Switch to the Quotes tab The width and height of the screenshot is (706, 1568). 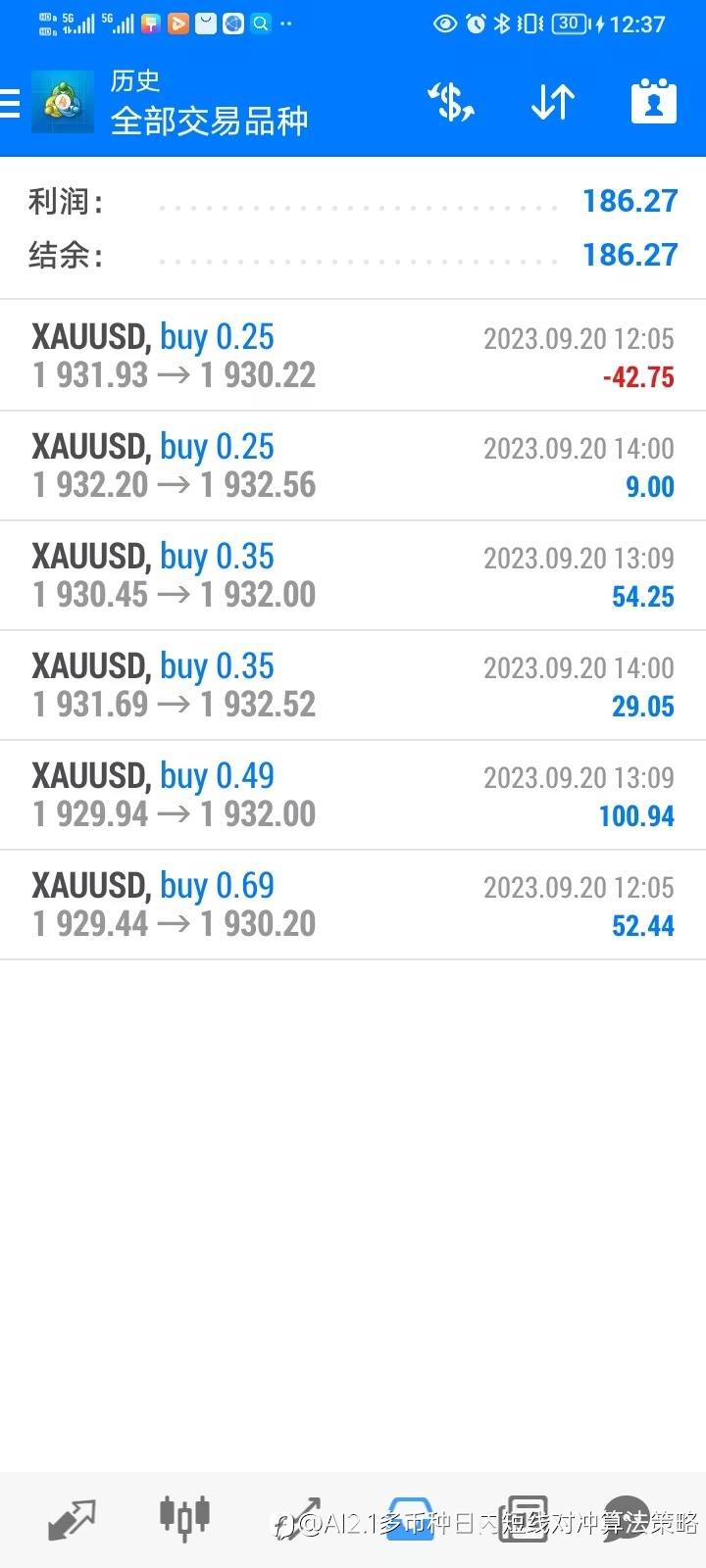72,1519
